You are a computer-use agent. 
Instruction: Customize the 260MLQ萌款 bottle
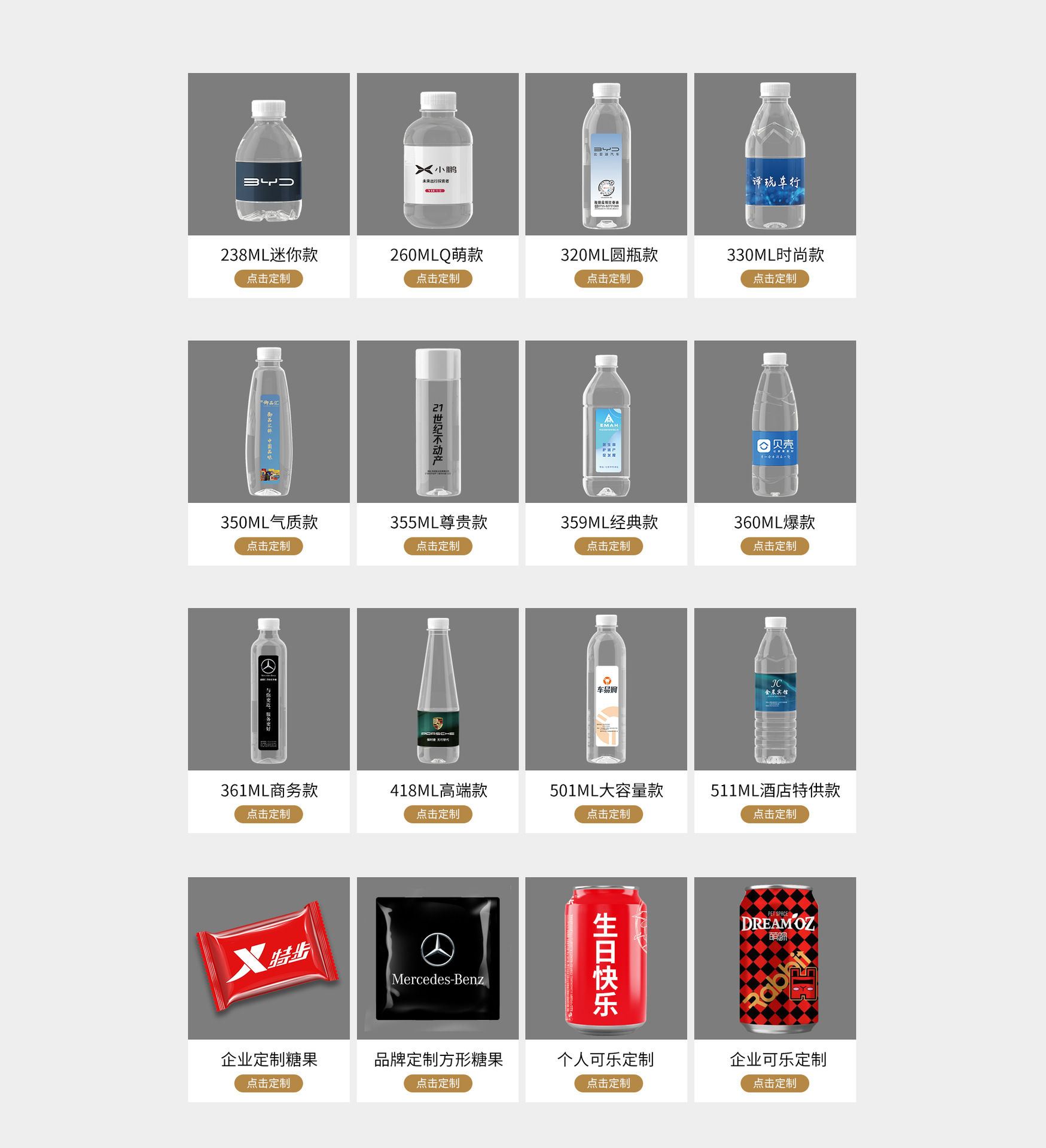tap(438, 279)
